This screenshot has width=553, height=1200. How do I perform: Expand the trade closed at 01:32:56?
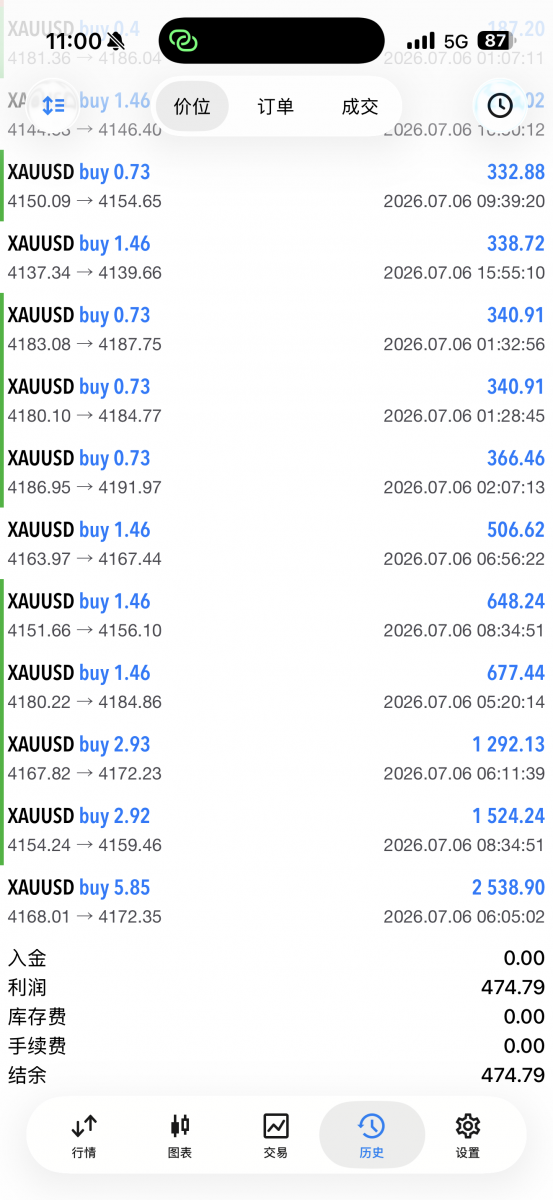[276, 329]
